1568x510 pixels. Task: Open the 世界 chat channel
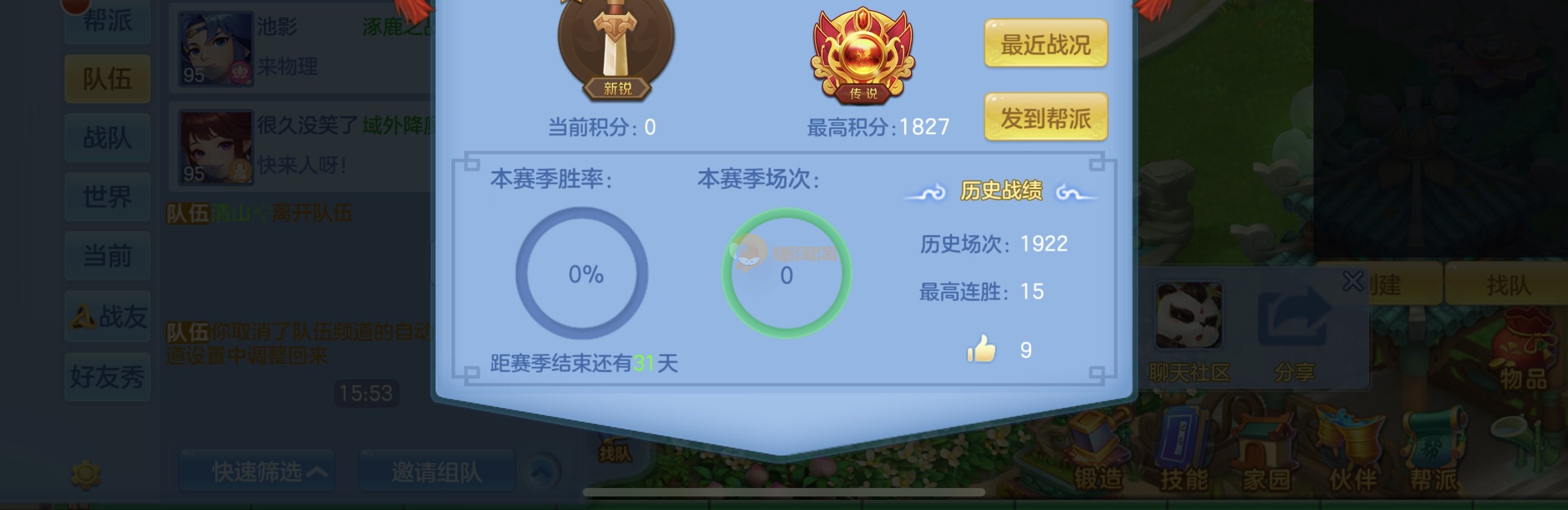(x=107, y=197)
